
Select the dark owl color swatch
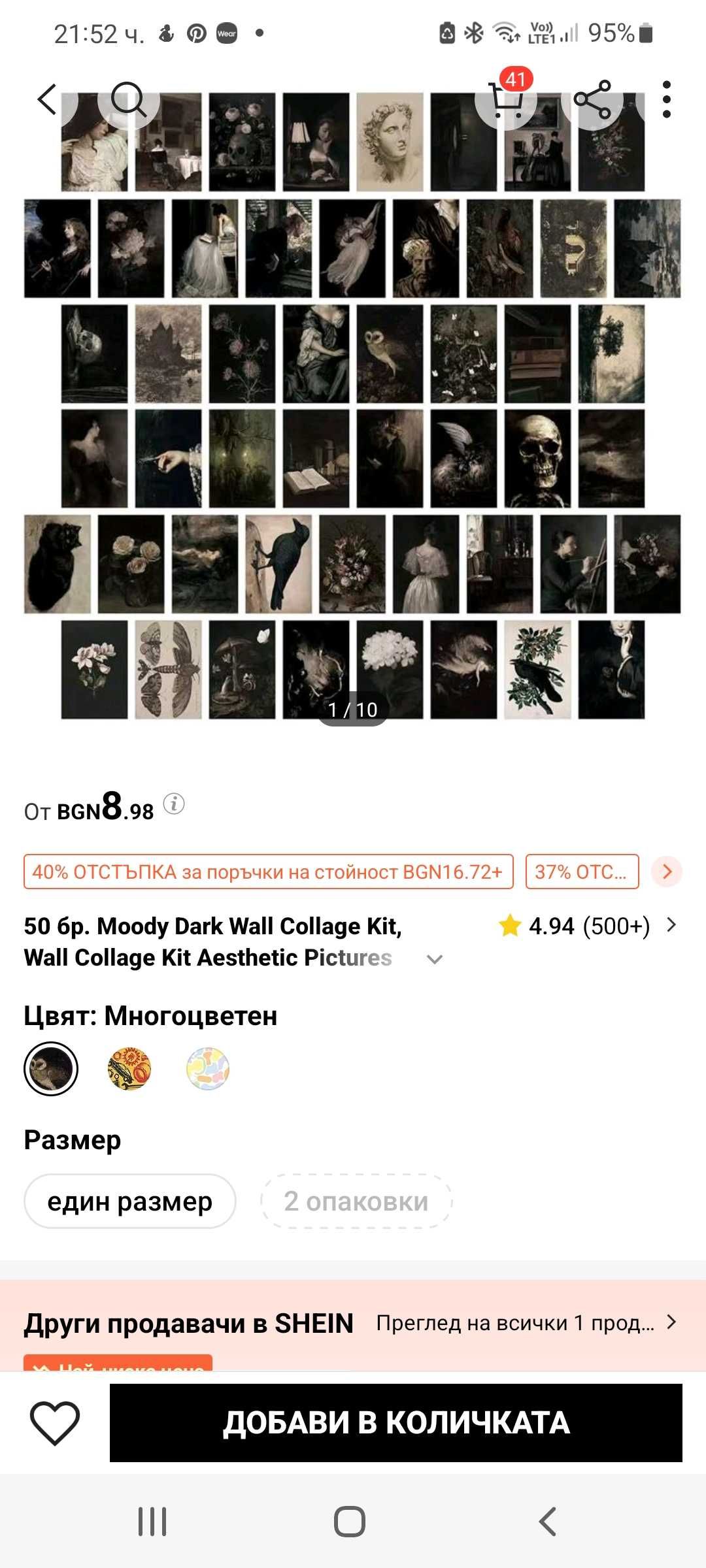(x=51, y=1069)
